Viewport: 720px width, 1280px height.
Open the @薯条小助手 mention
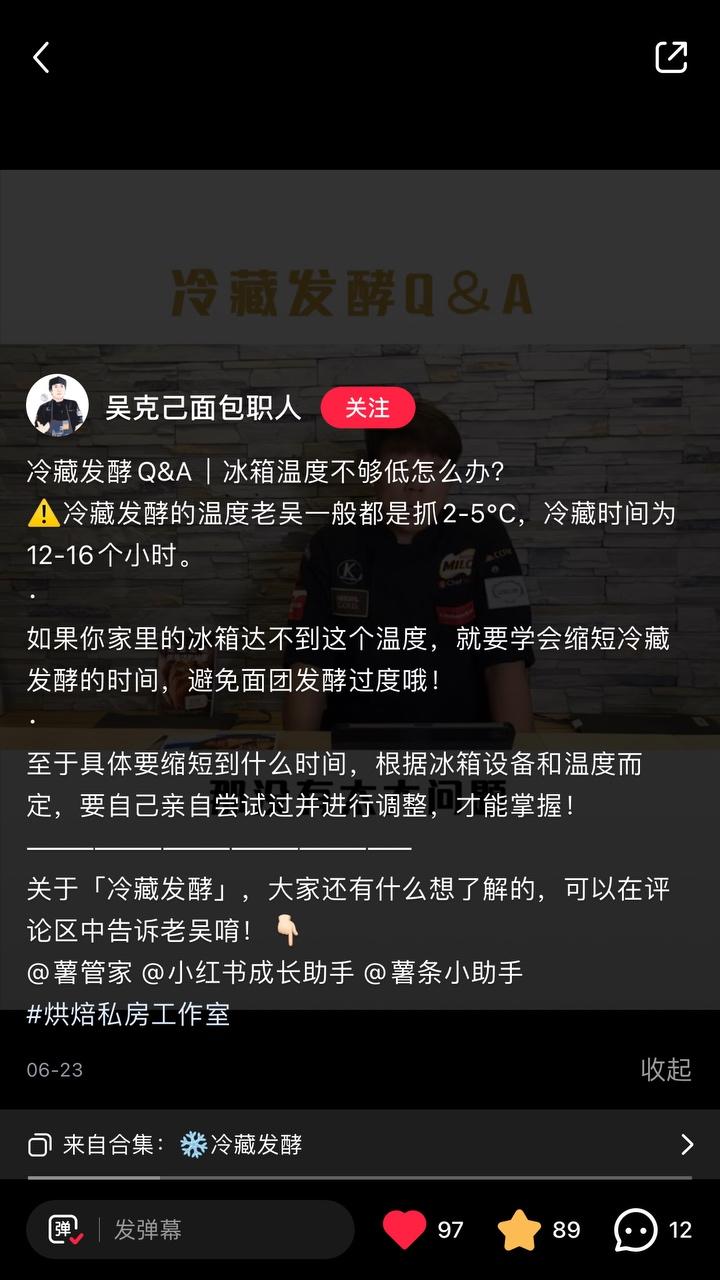(x=443, y=972)
